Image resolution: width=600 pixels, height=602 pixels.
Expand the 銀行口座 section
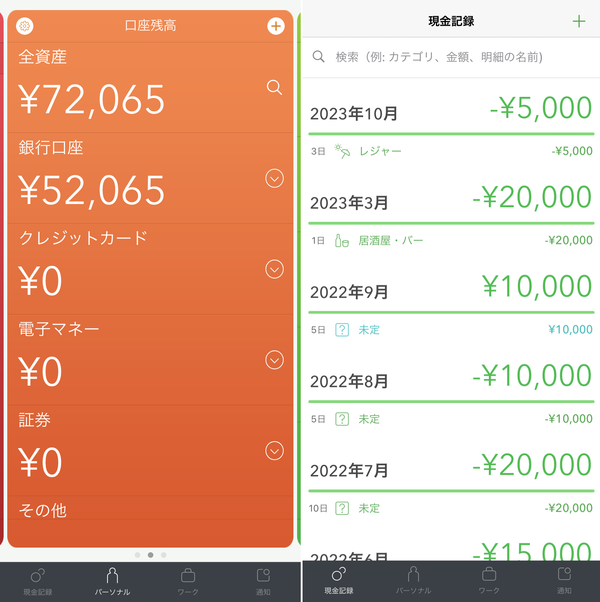[x=274, y=178]
